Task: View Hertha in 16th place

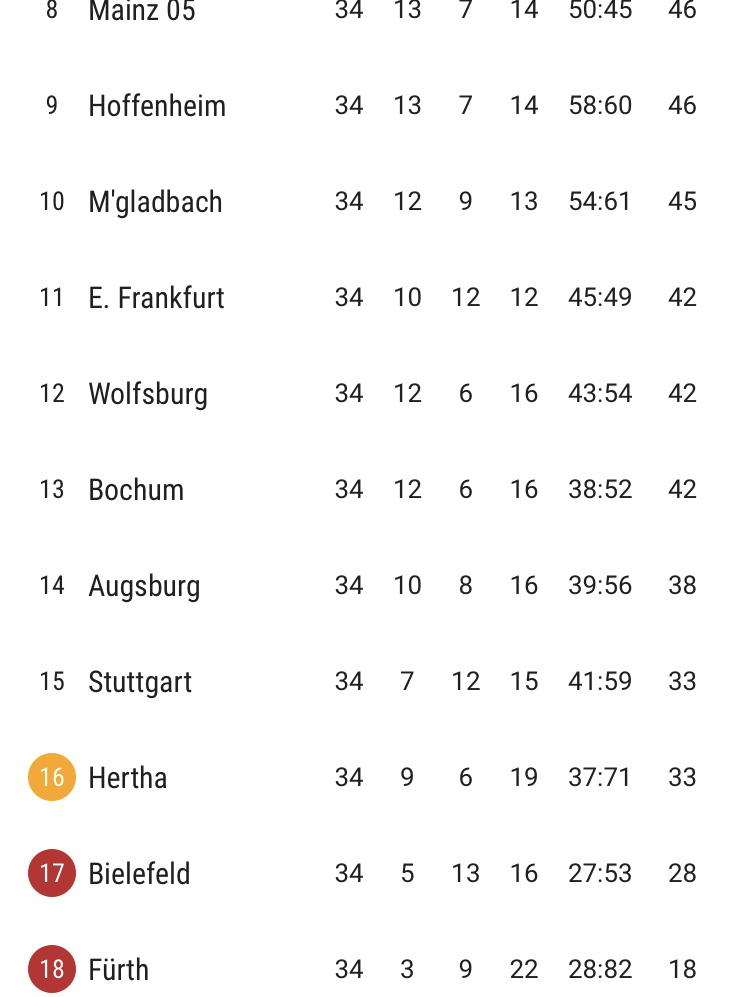Action: [x=375, y=778]
